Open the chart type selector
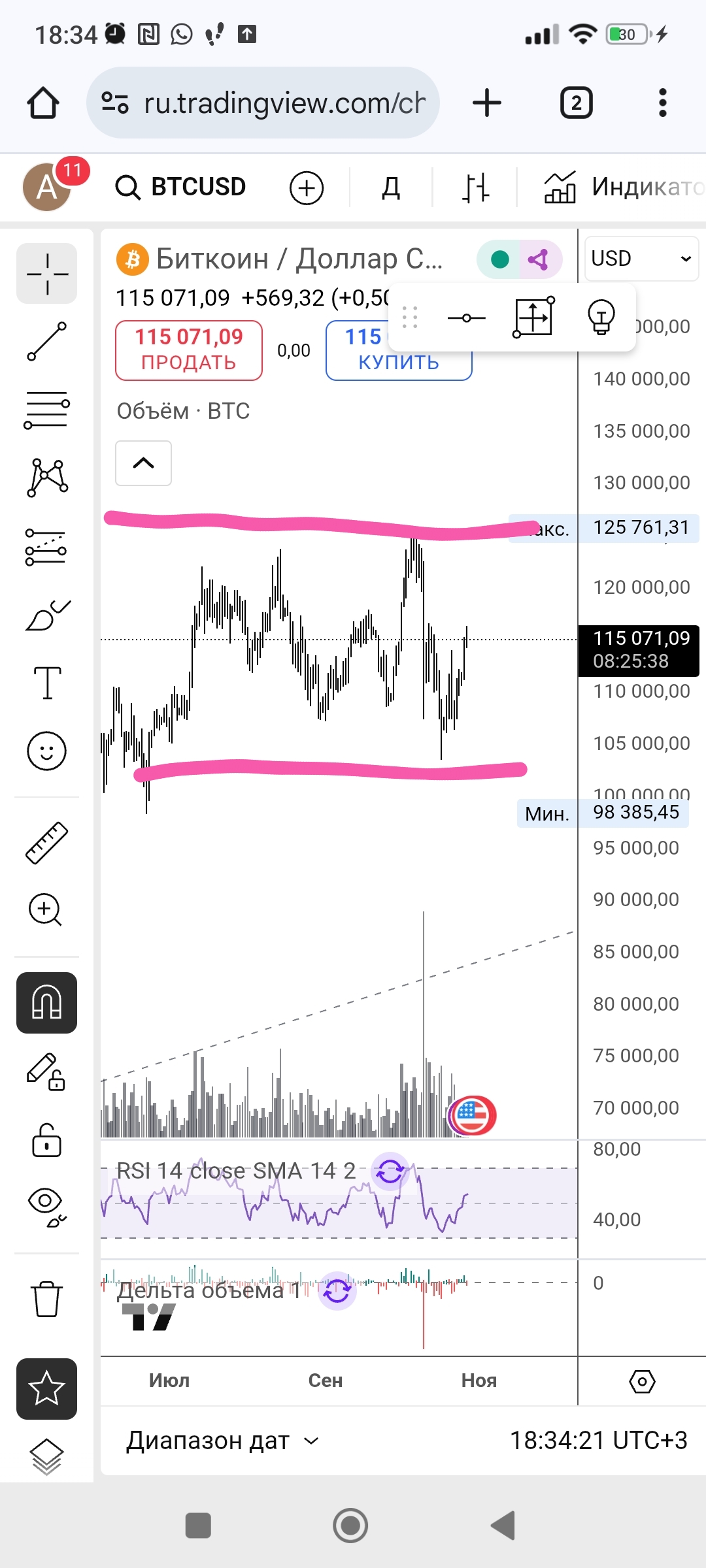Screen dimensions: 706x1568 475,188
